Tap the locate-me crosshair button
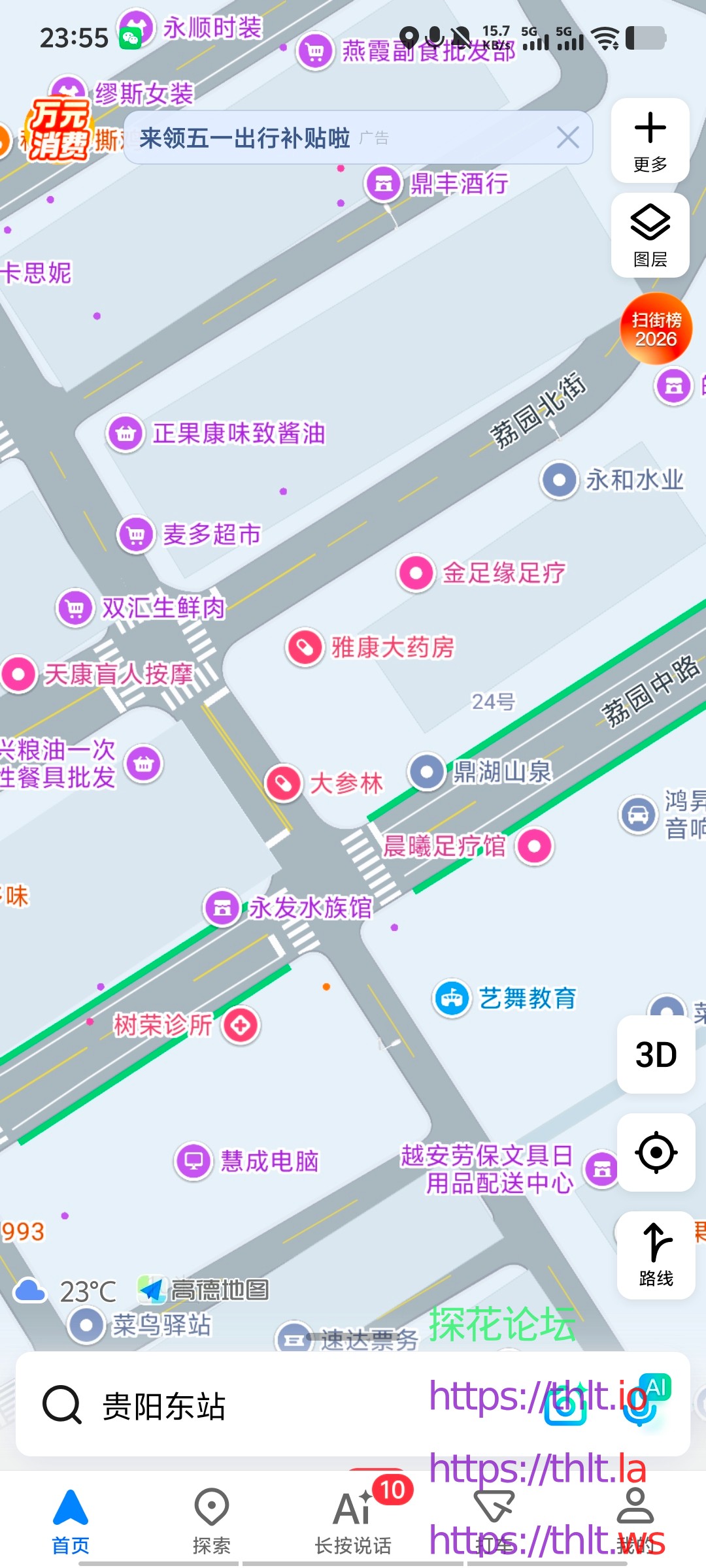Viewport: 706px width, 1568px height. click(656, 1152)
